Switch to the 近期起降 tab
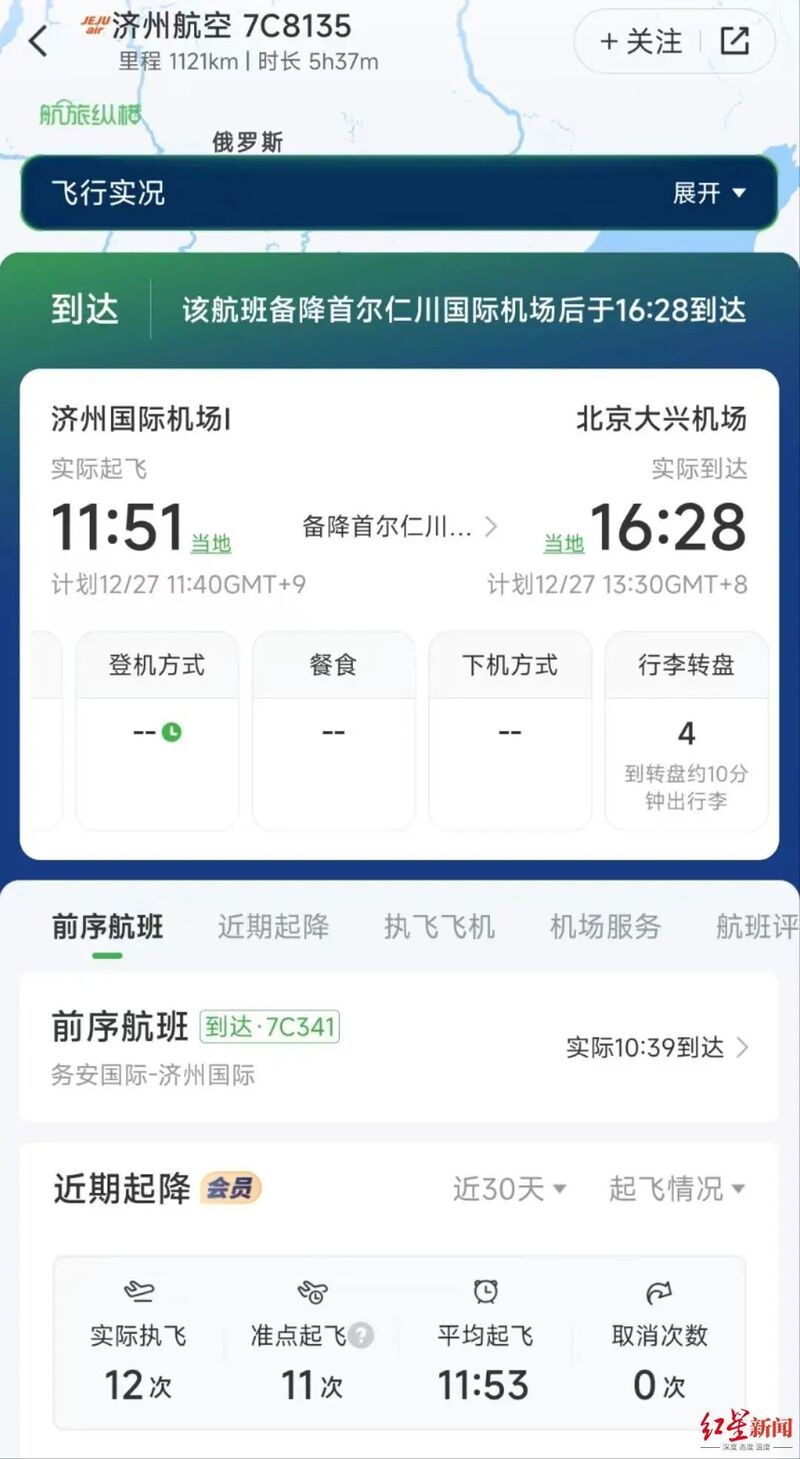 pyautogui.click(x=273, y=927)
